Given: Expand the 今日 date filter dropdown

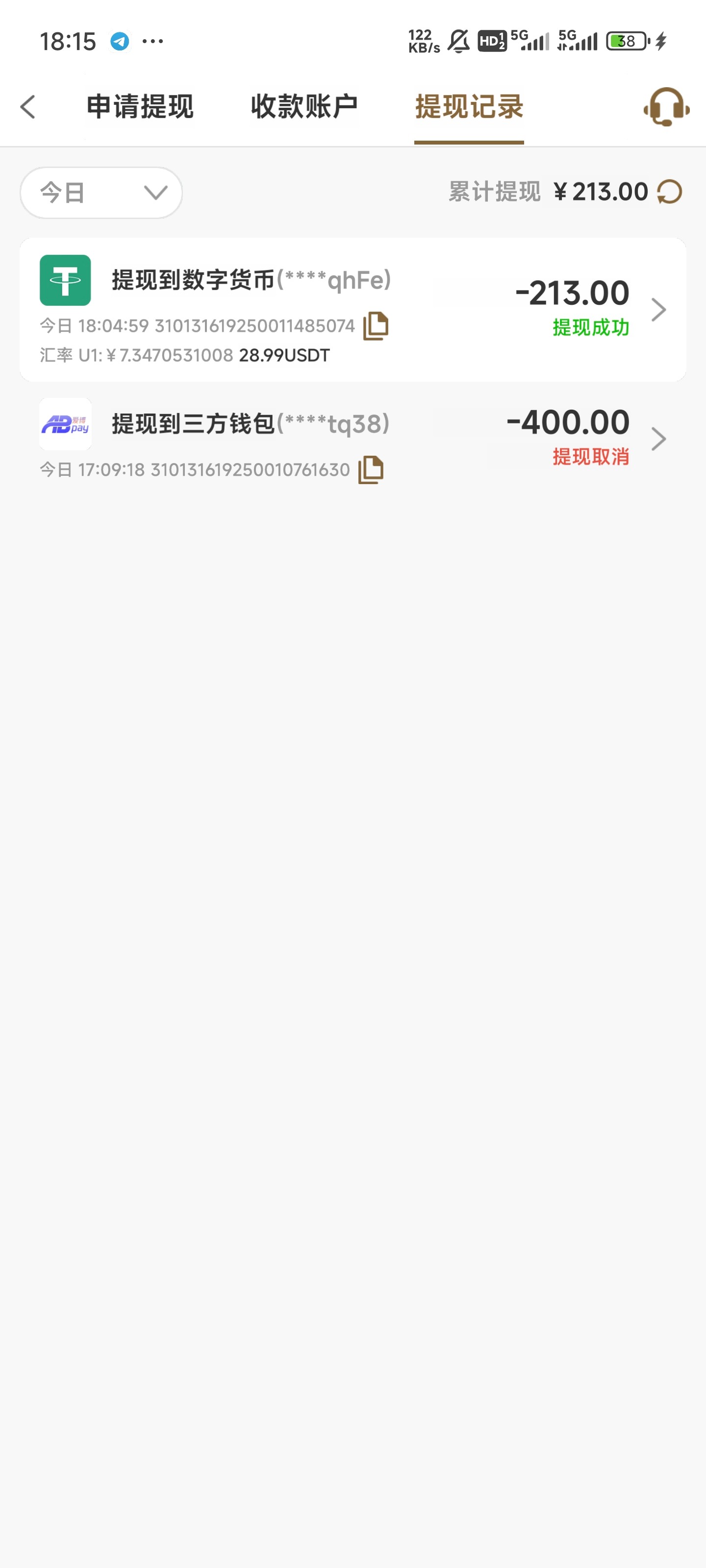Looking at the screenshot, I should [101, 193].
